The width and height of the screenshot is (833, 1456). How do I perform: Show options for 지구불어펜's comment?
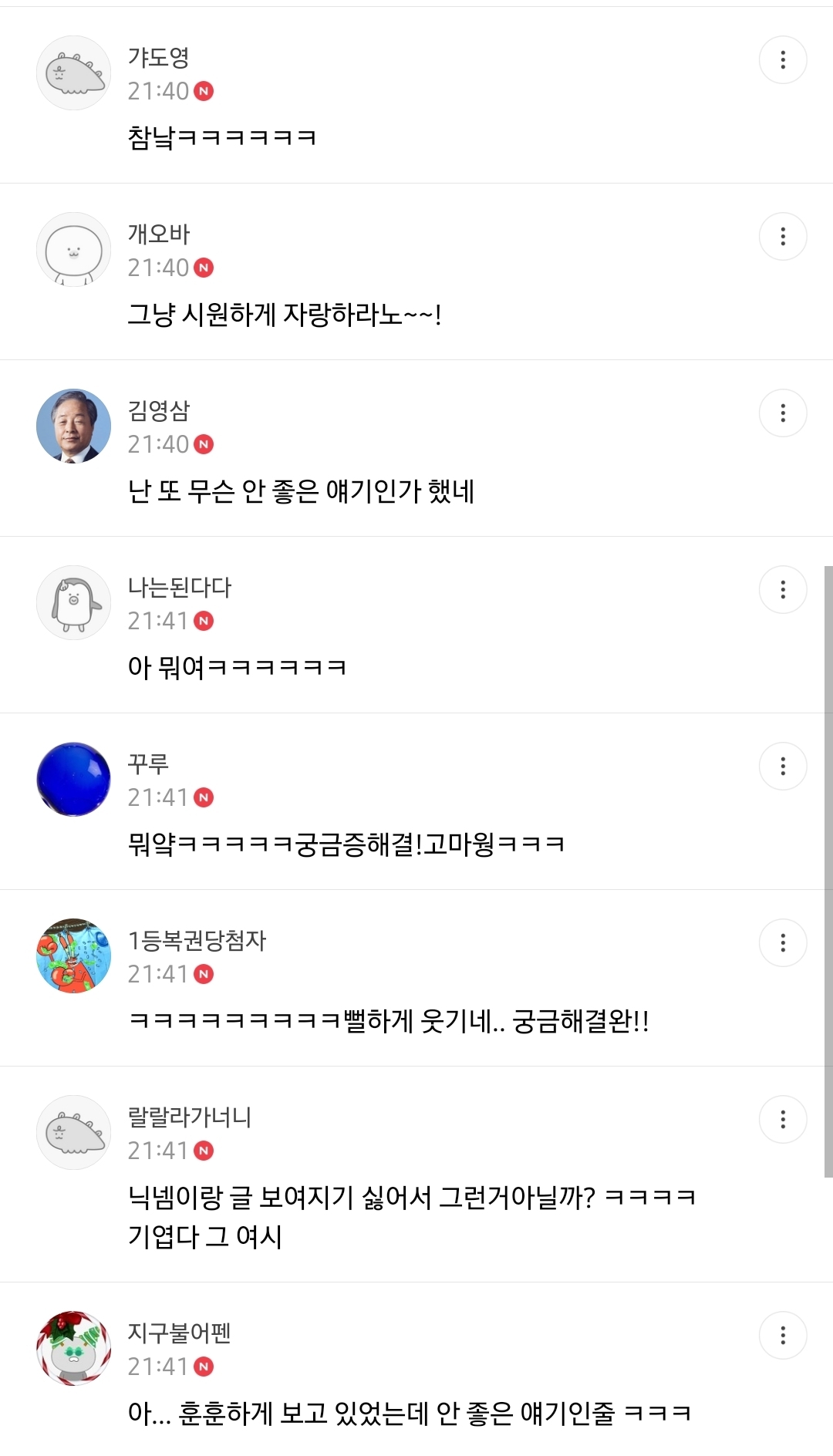click(783, 1336)
